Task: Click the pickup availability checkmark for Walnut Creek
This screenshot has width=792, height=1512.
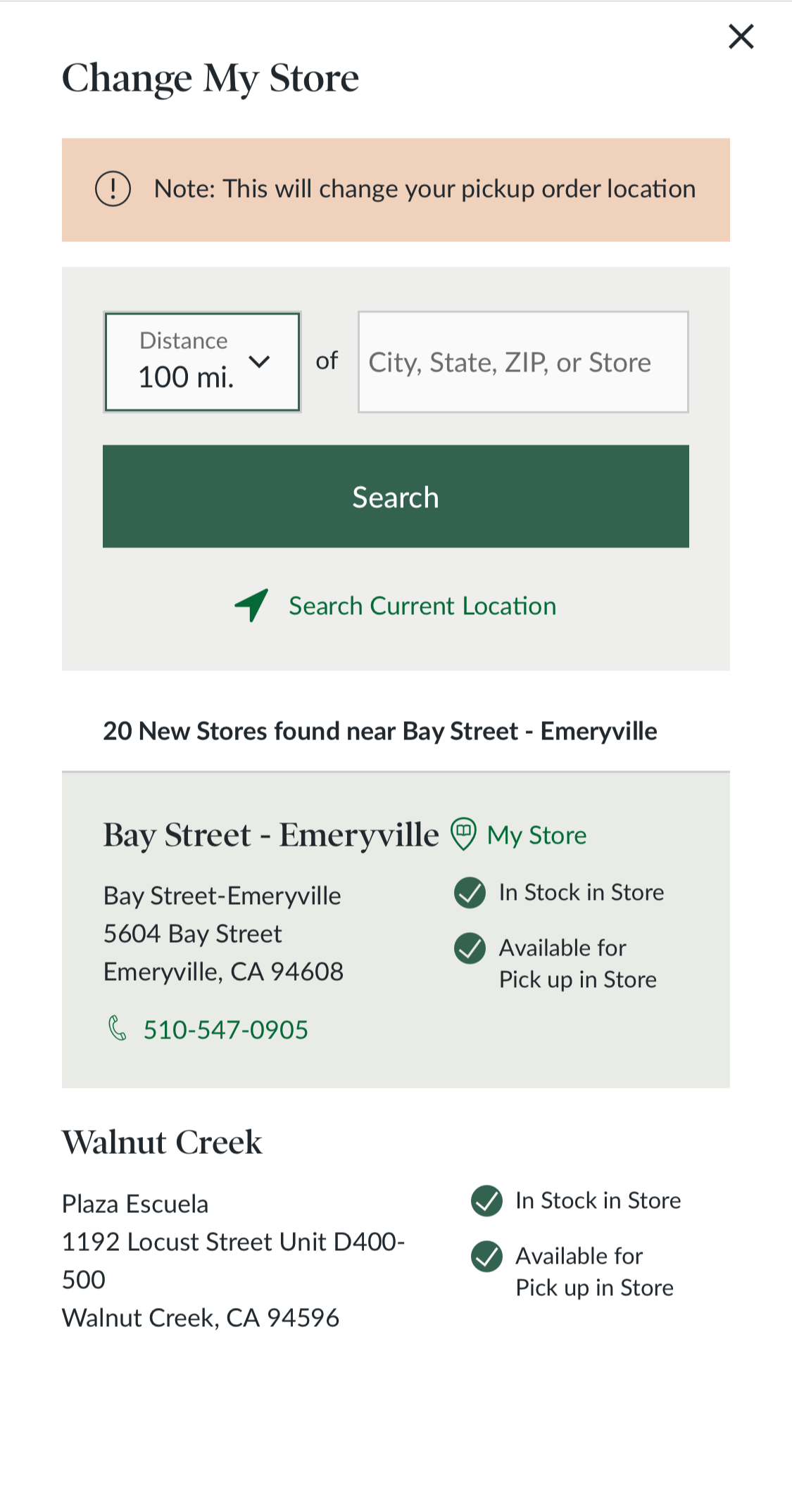Action: [487, 1257]
